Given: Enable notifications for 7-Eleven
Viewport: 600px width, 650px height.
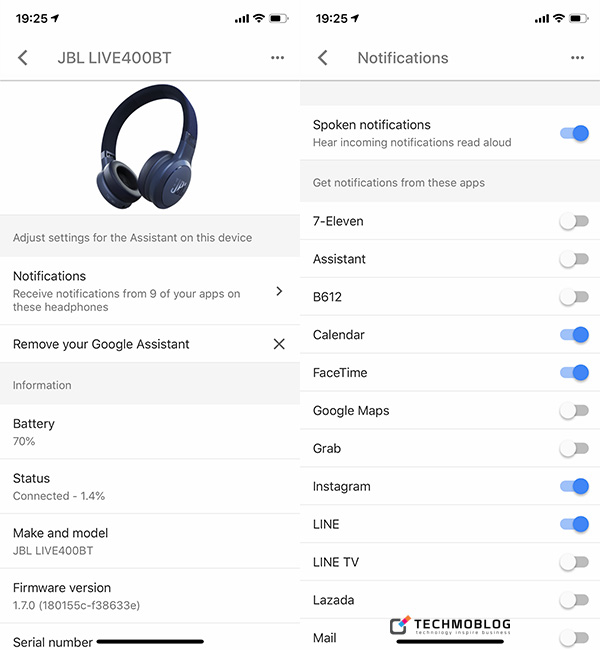Looking at the screenshot, I should pos(573,221).
